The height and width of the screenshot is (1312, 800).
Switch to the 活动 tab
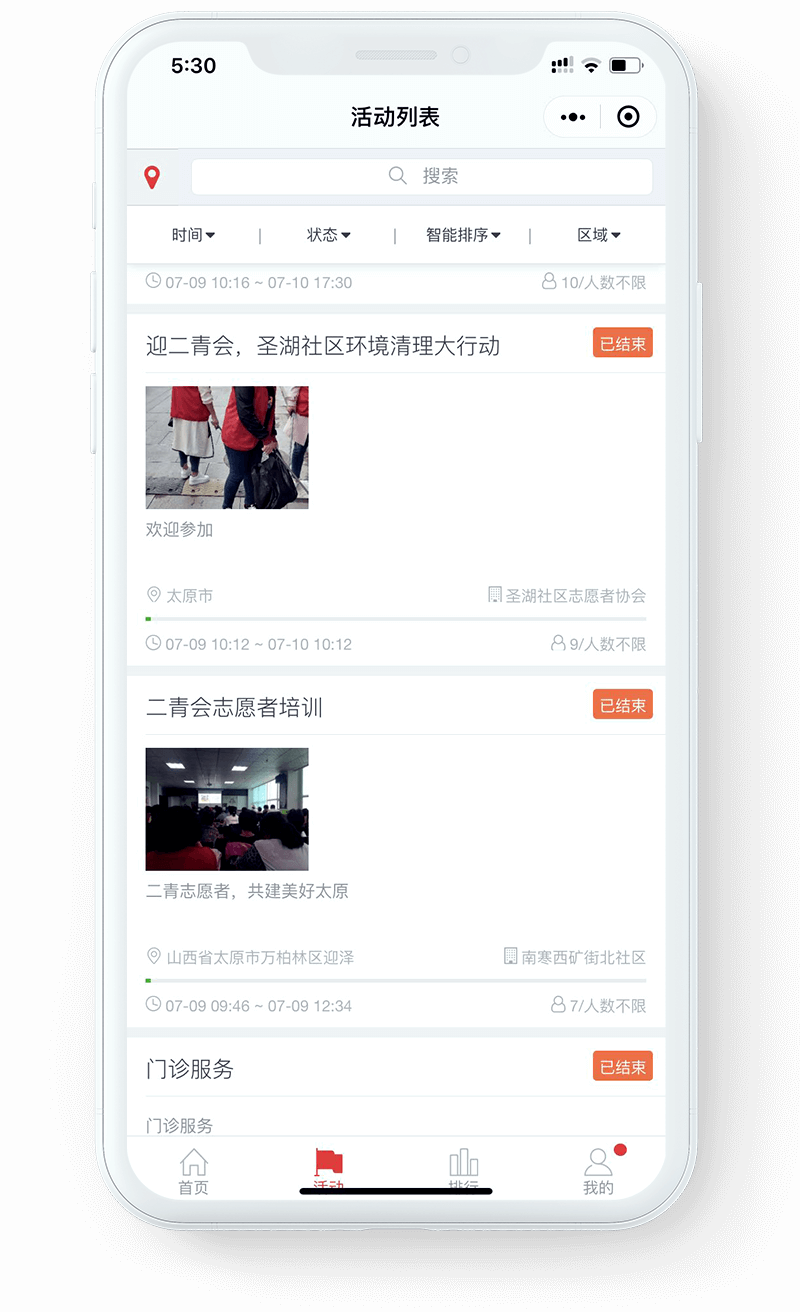tap(328, 1170)
